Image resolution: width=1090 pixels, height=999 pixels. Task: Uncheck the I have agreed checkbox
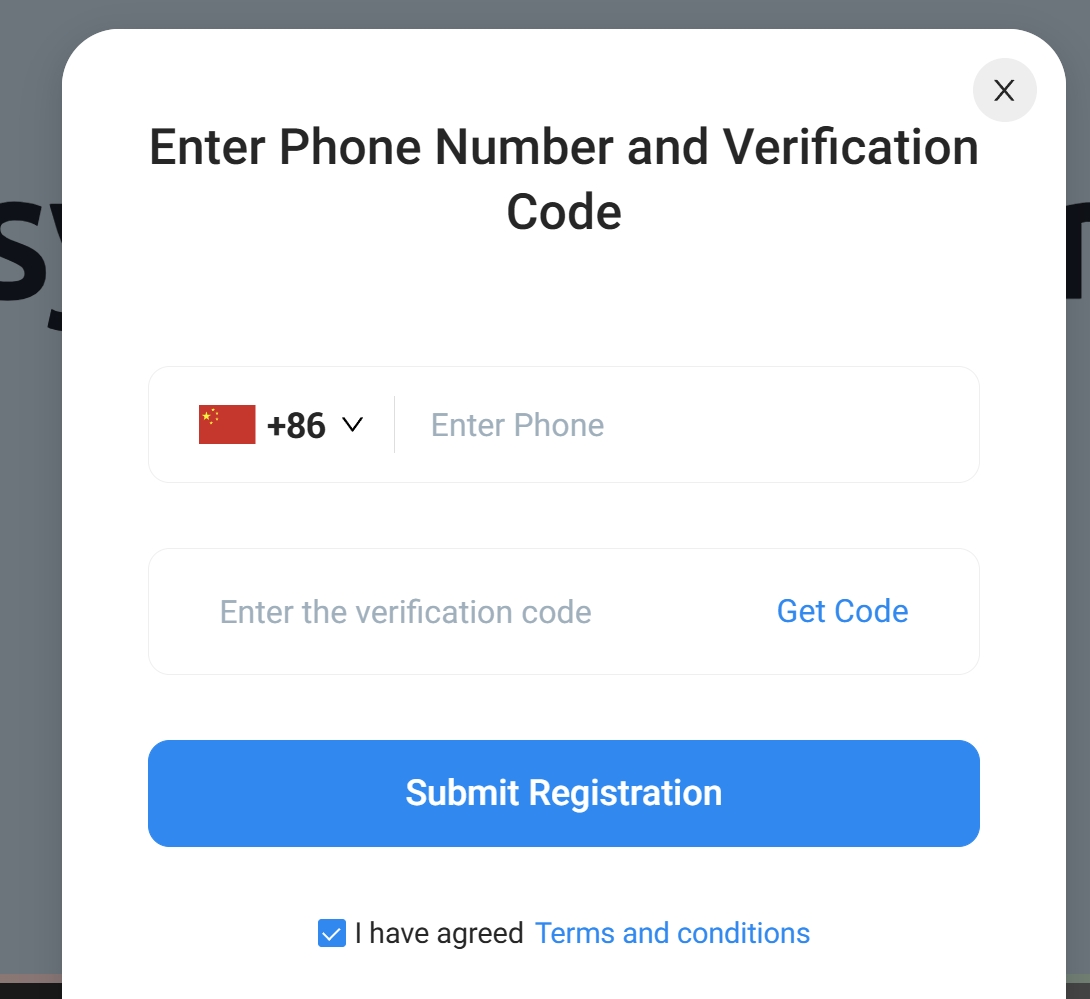332,933
